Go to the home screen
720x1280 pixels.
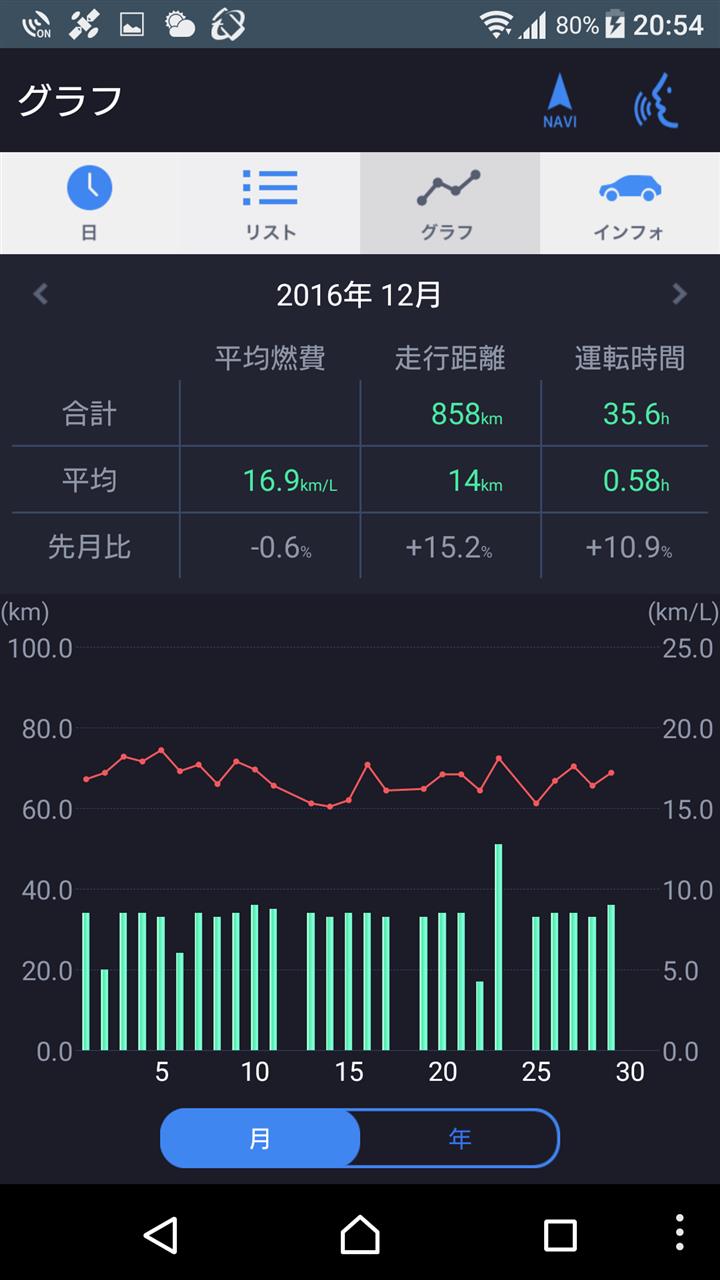pos(360,1235)
